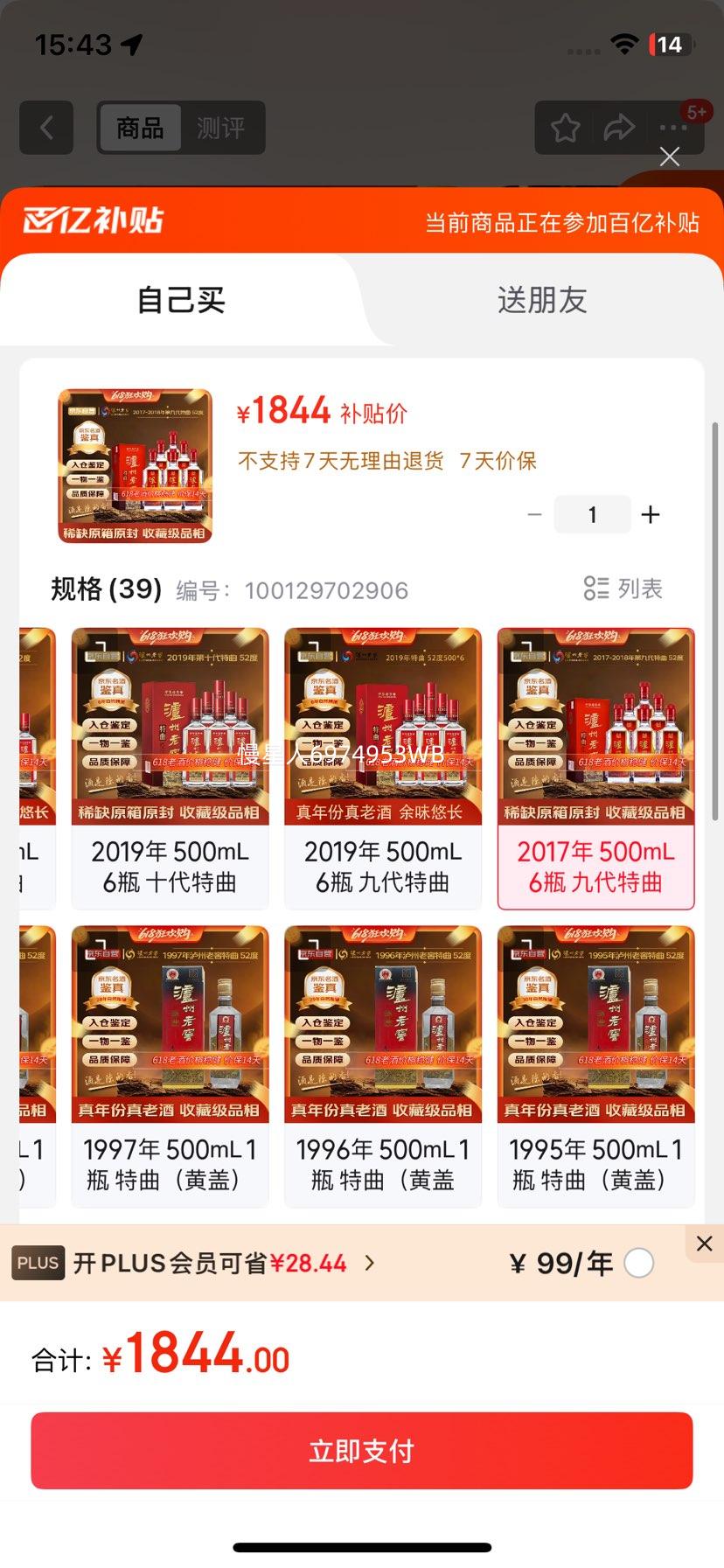Close the PLUS promotion bar
The image size is (724, 1568).
(704, 1243)
